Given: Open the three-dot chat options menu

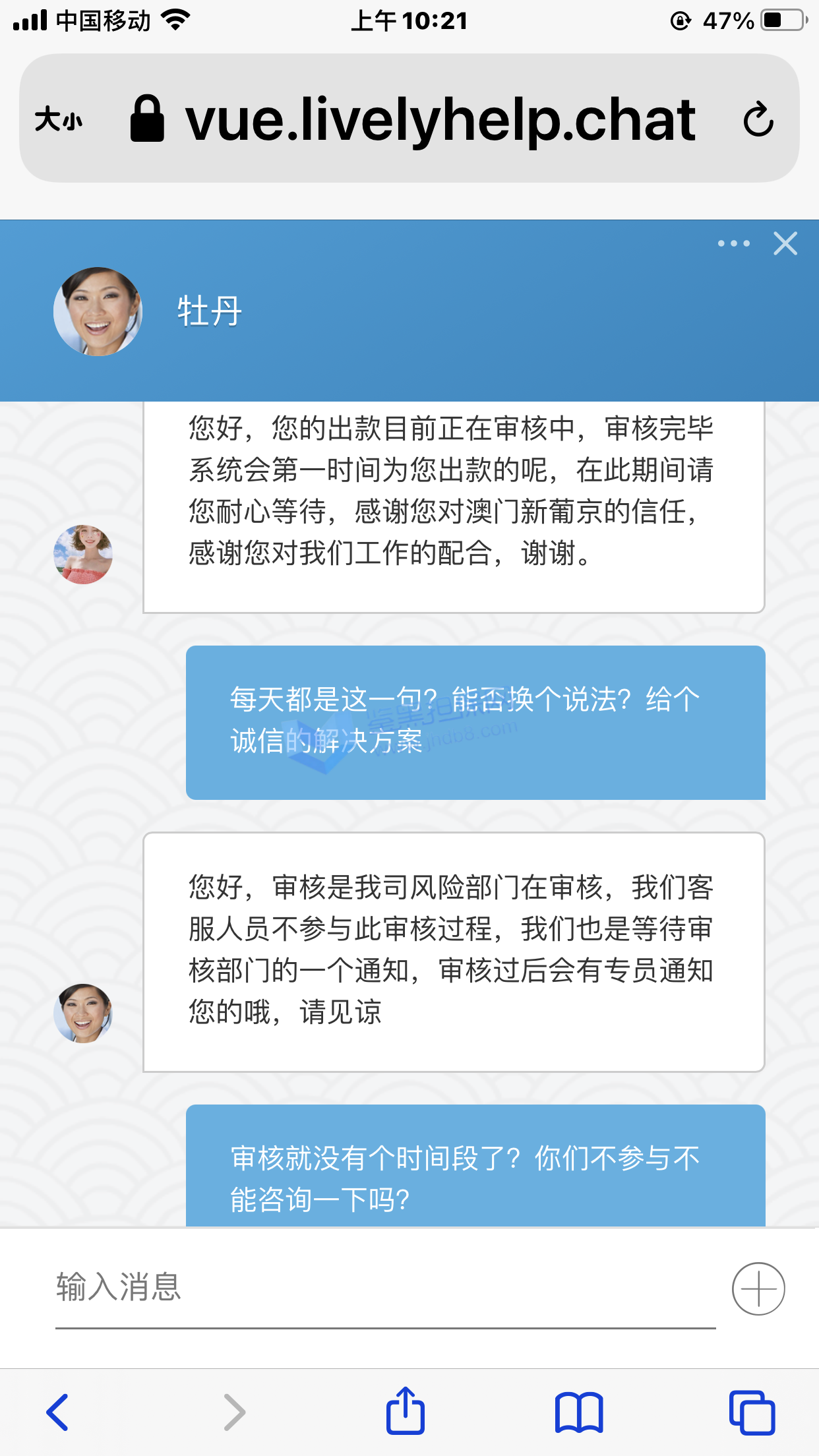Looking at the screenshot, I should pos(733,243).
